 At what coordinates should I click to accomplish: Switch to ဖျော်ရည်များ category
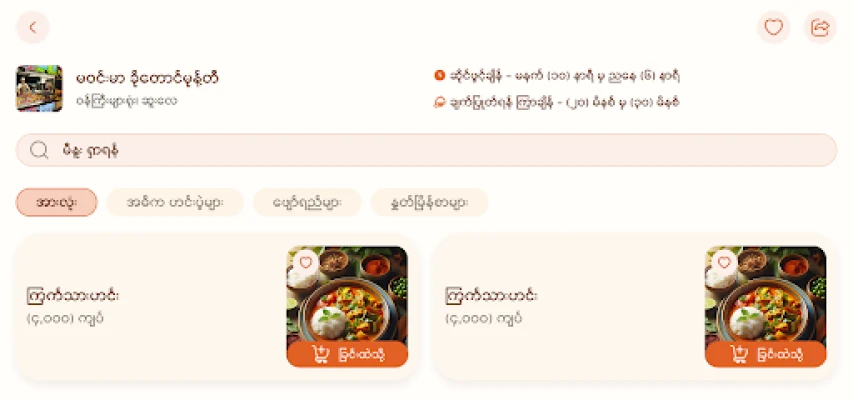[x=306, y=202]
